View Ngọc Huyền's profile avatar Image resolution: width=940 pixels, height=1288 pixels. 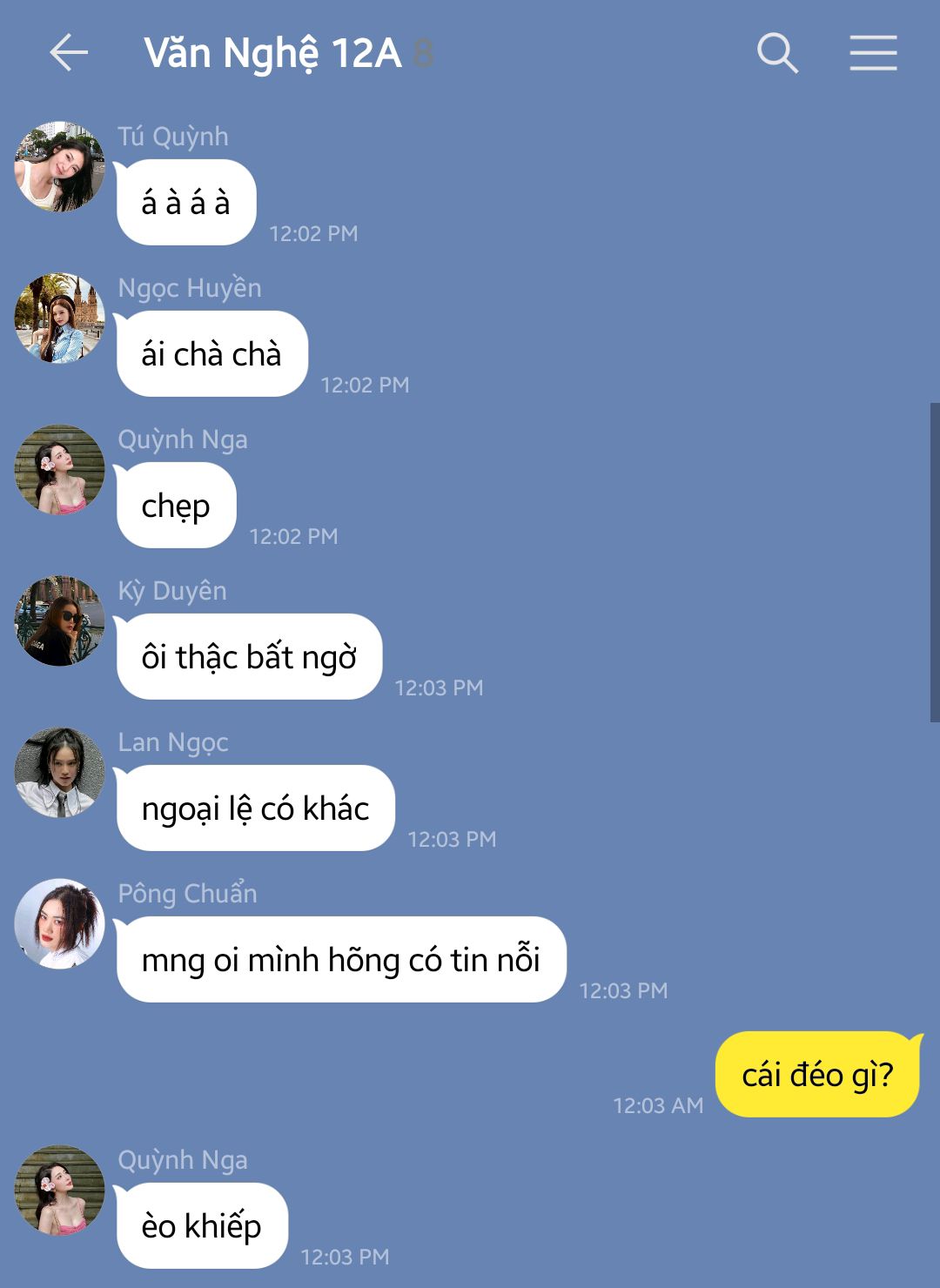(59, 318)
